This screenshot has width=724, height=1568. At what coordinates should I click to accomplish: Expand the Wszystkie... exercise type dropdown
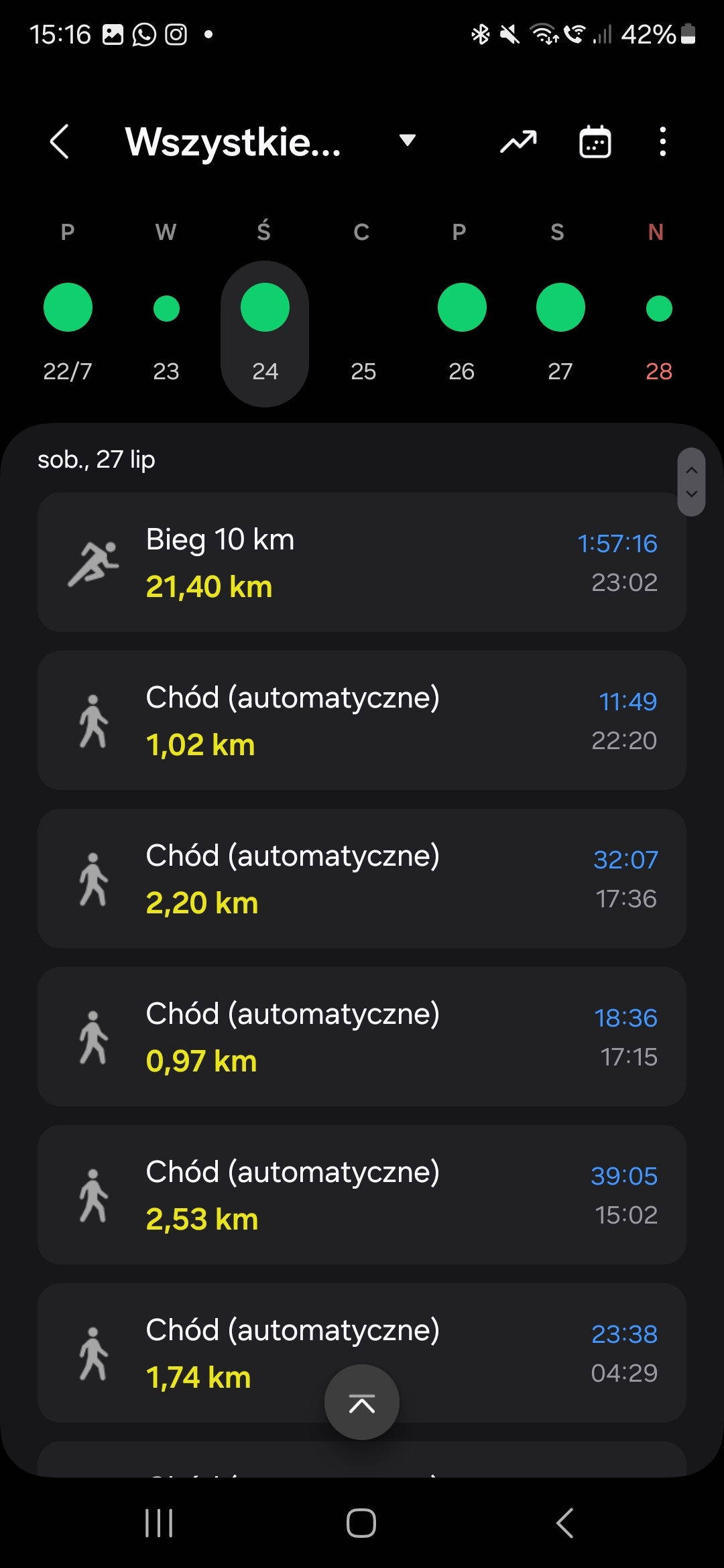click(x=270, y=142)
